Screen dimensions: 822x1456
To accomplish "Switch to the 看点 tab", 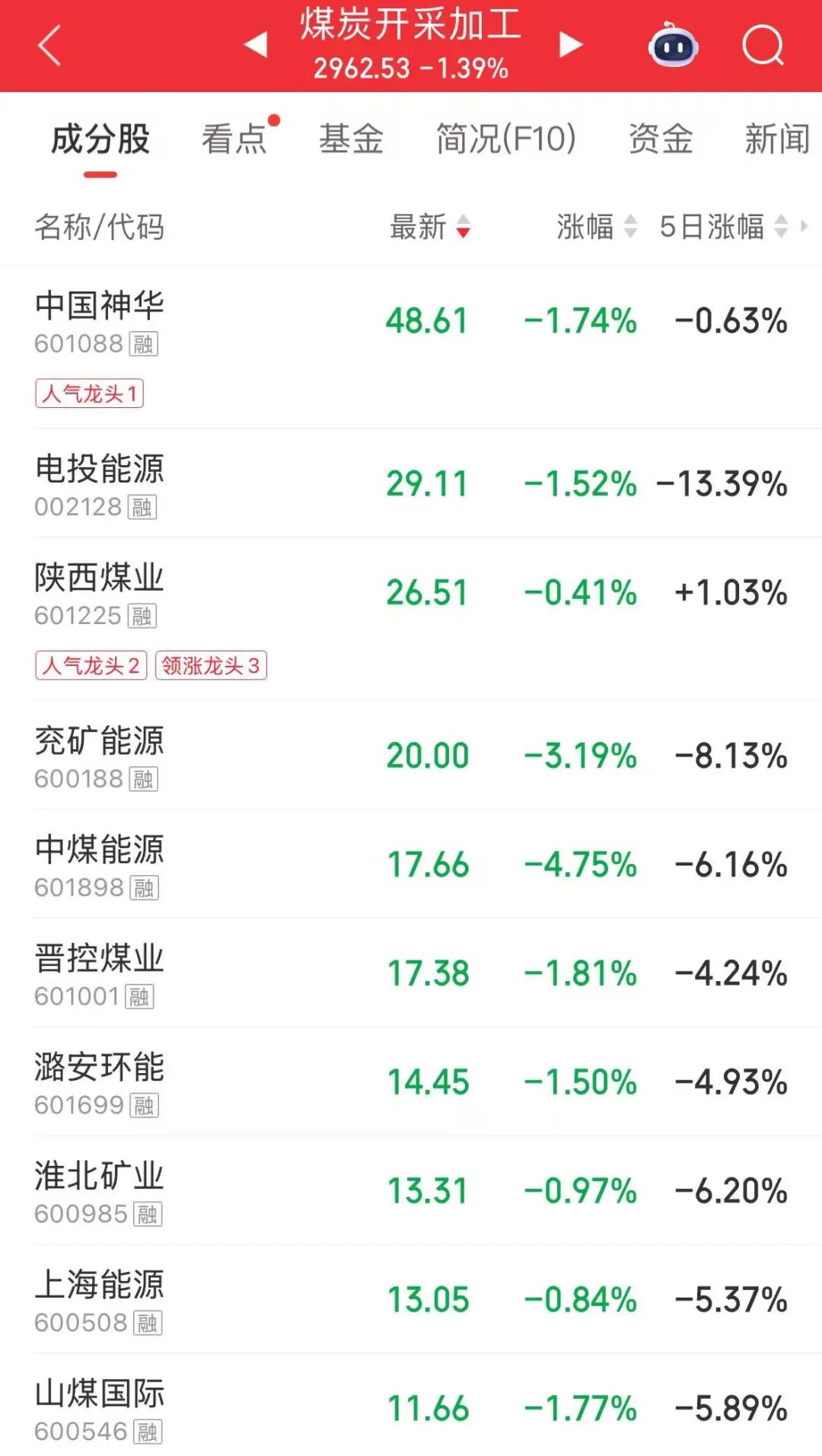I will pos(234,139).
